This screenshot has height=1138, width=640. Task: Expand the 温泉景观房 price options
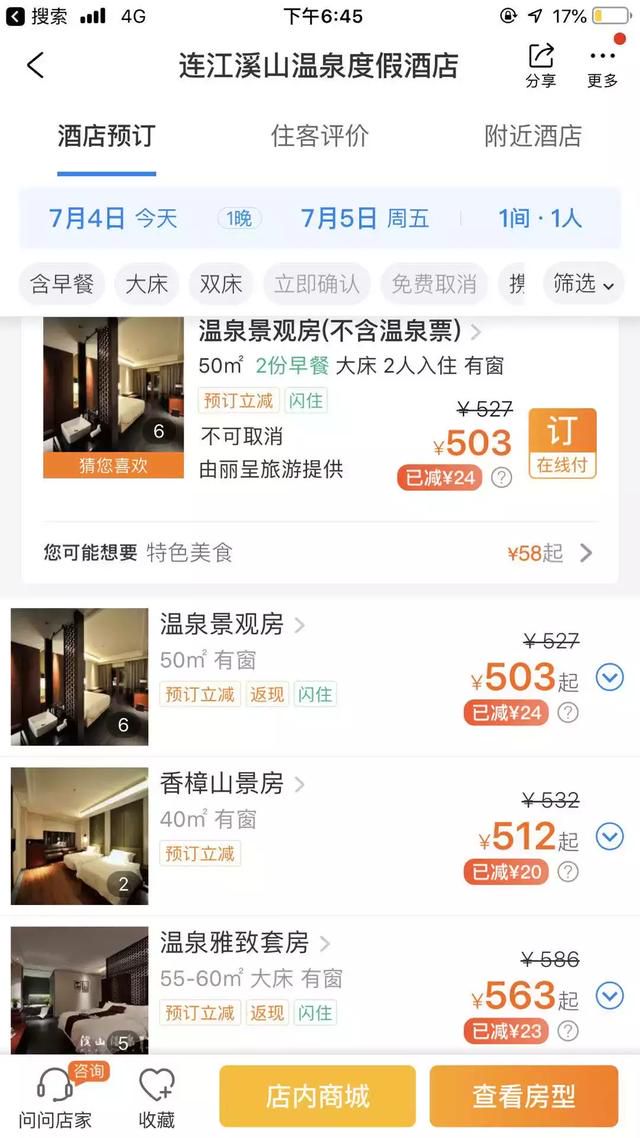tap(609, 678)
